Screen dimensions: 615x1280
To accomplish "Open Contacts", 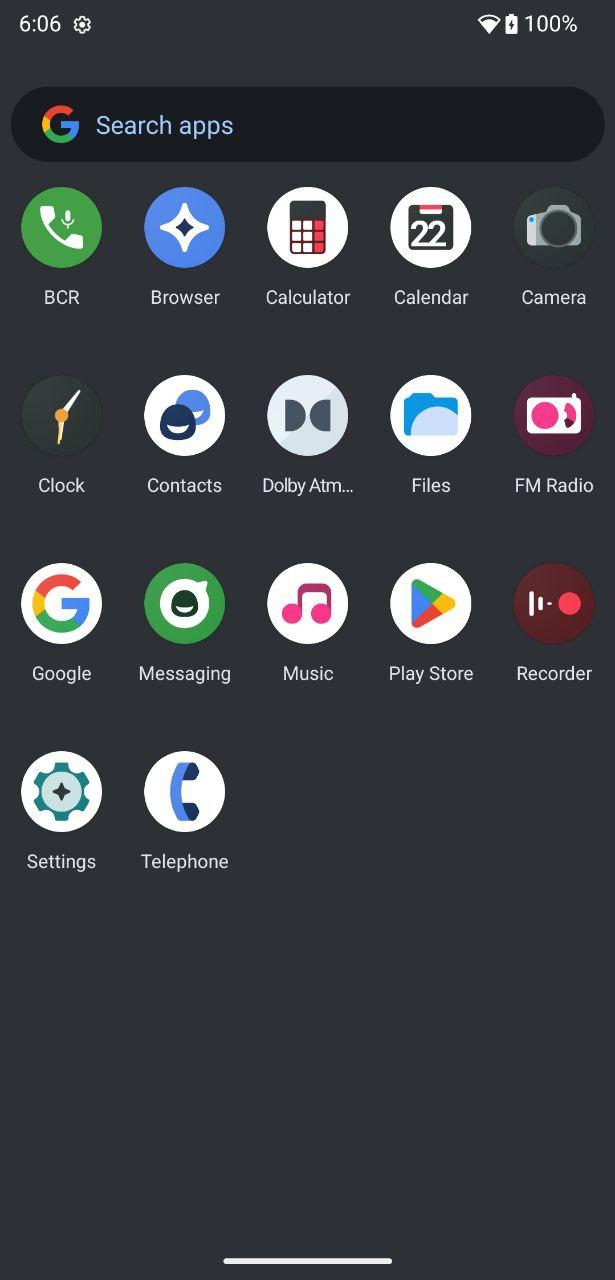I will tap(184, 416).
